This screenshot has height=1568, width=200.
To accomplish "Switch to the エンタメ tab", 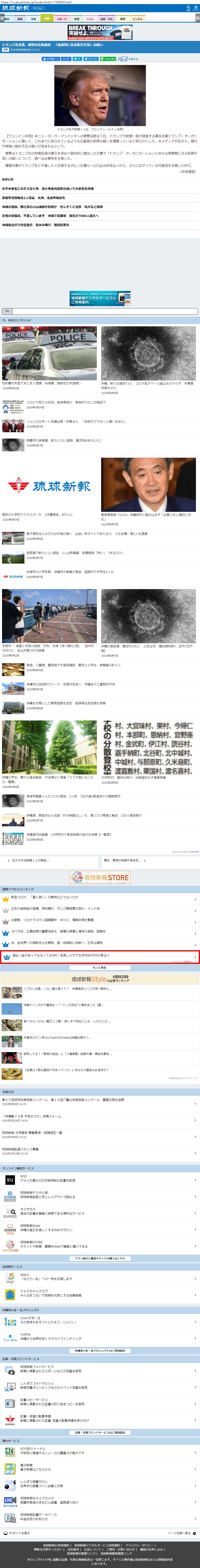I will (x=137, y=19).
